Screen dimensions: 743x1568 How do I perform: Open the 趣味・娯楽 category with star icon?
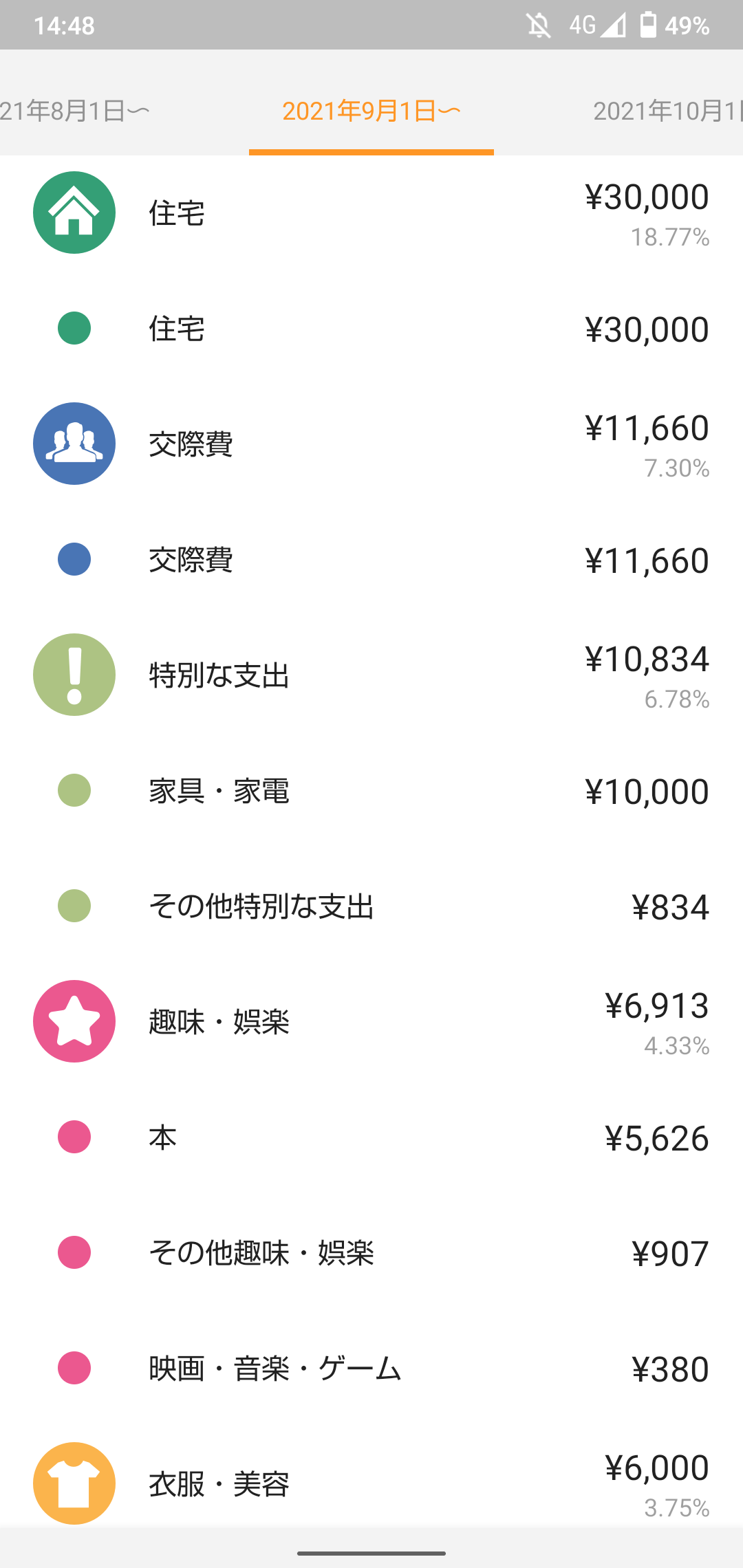pos(371,1021)
